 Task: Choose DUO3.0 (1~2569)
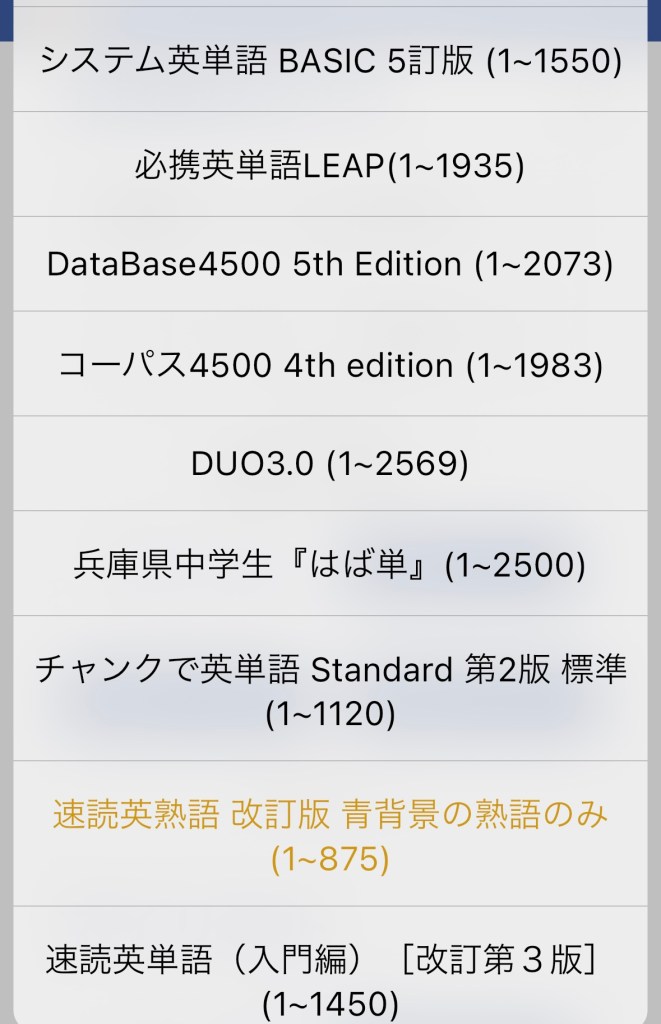[x=330, y=465]
